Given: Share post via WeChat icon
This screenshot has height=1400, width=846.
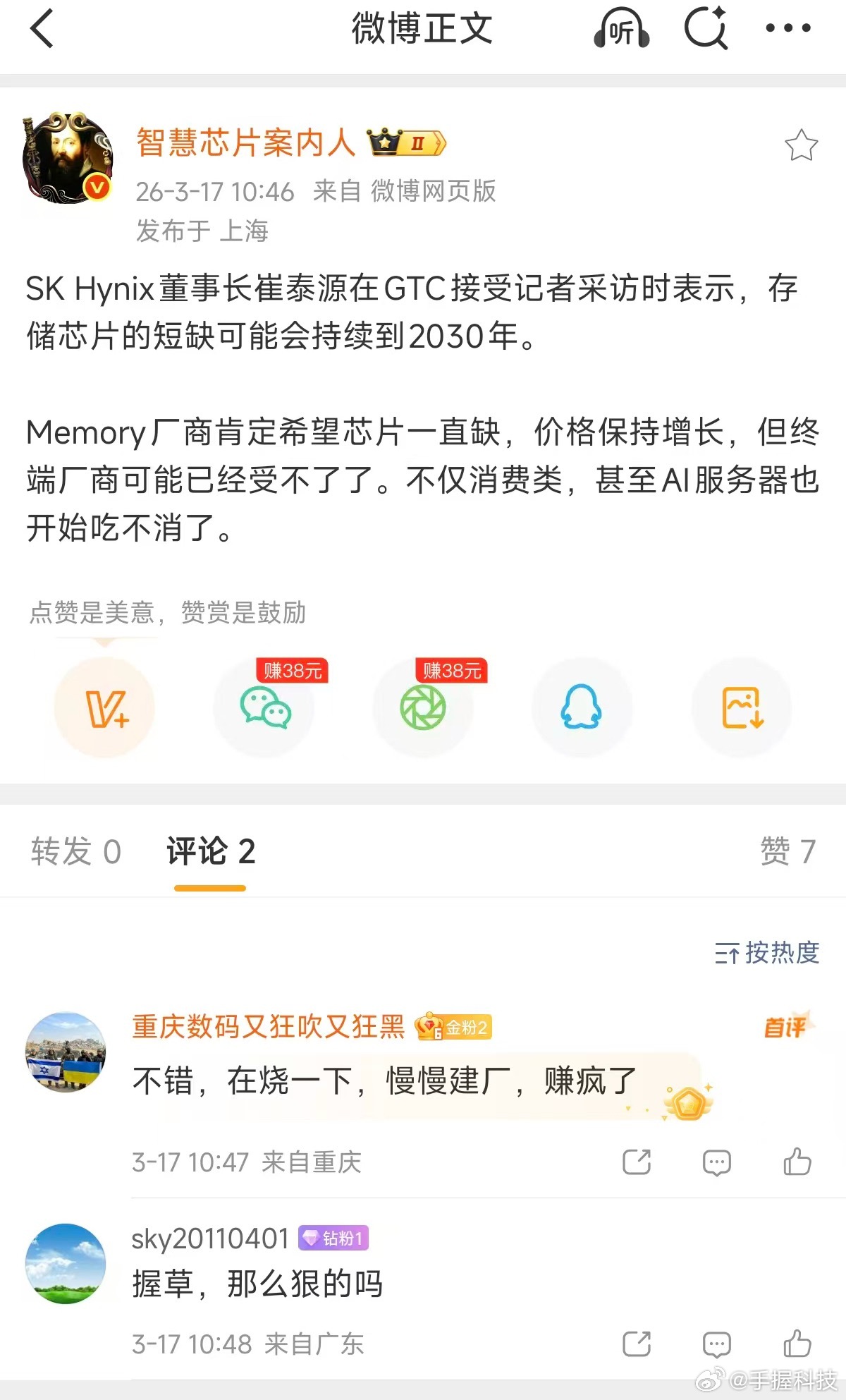Looking at the screenshot, I should (x=264, y=709).
